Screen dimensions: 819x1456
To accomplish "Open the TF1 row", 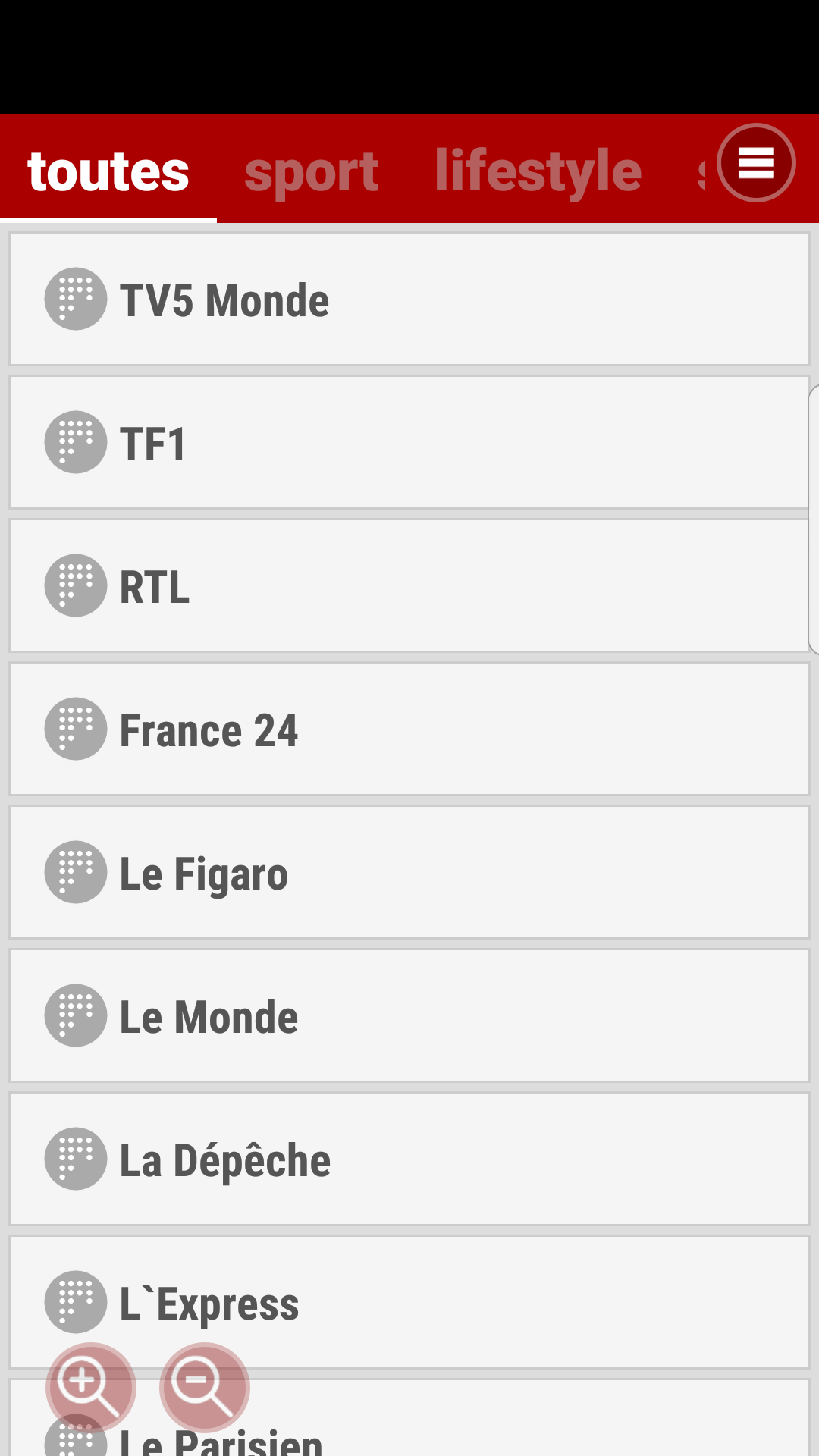I will click(x=409, y=443).
